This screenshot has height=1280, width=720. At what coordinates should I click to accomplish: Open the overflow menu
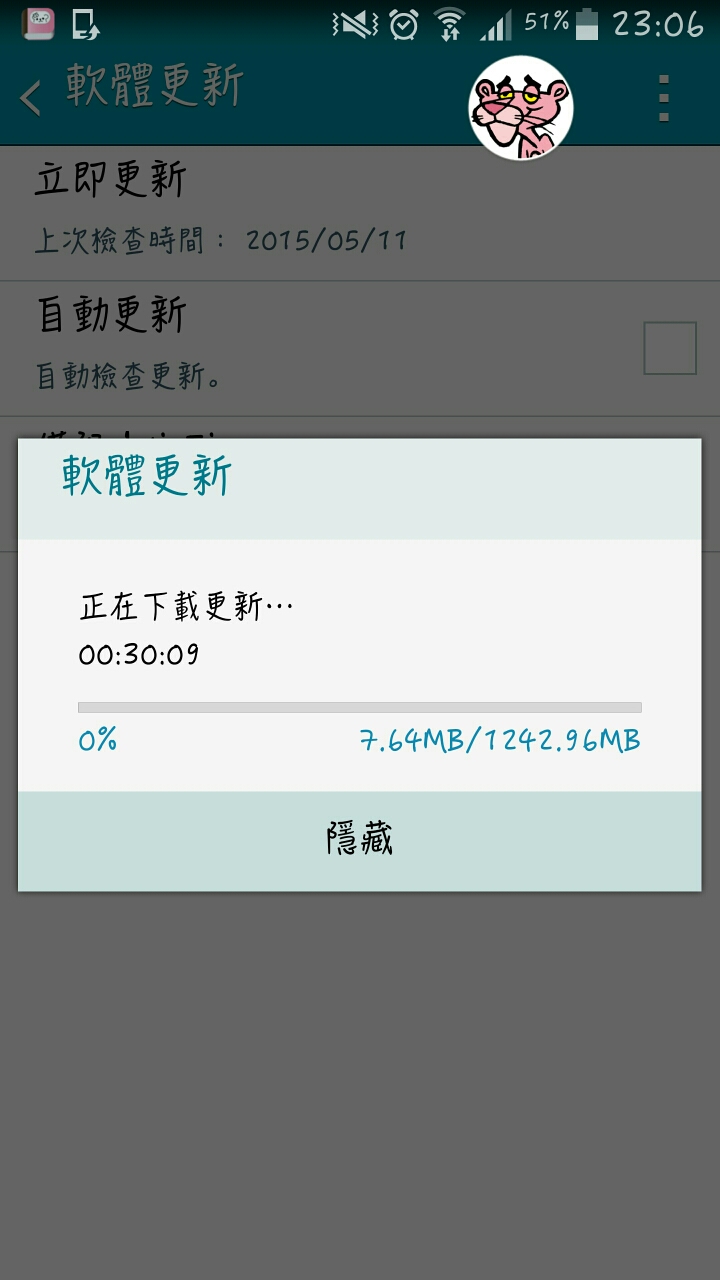[x=663, y=98]
